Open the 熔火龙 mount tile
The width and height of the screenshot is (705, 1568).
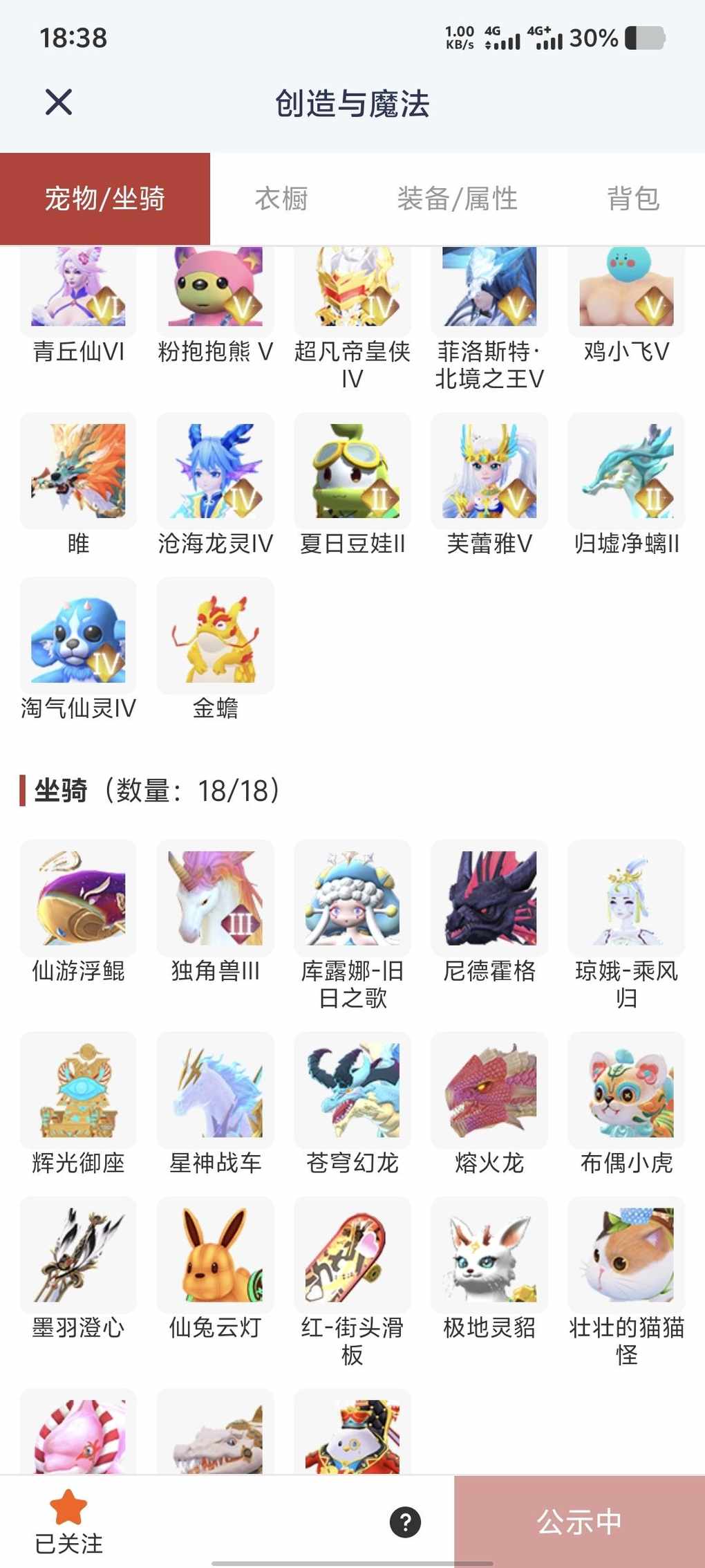[x=489, y=1090]
